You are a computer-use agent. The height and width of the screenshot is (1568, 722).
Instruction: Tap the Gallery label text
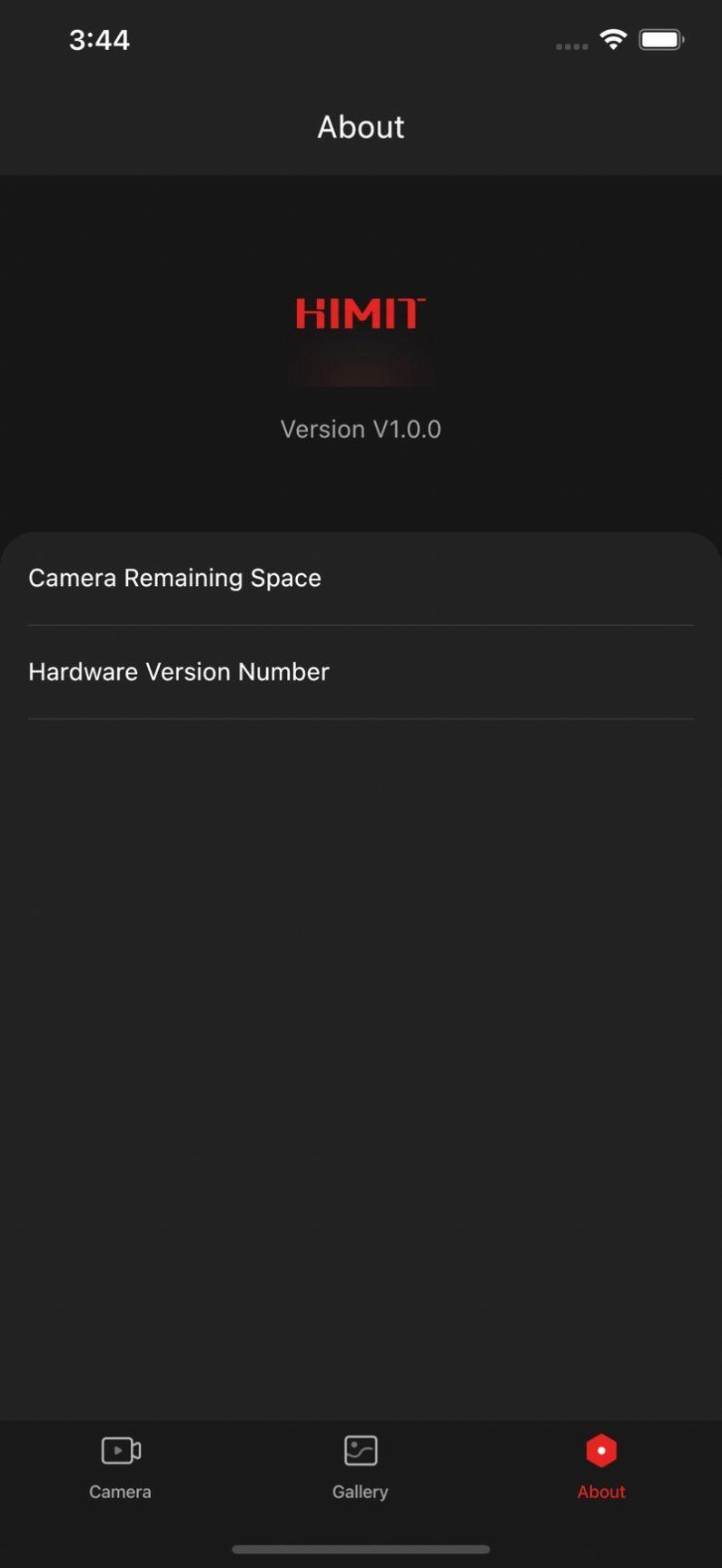point(360,1491)
